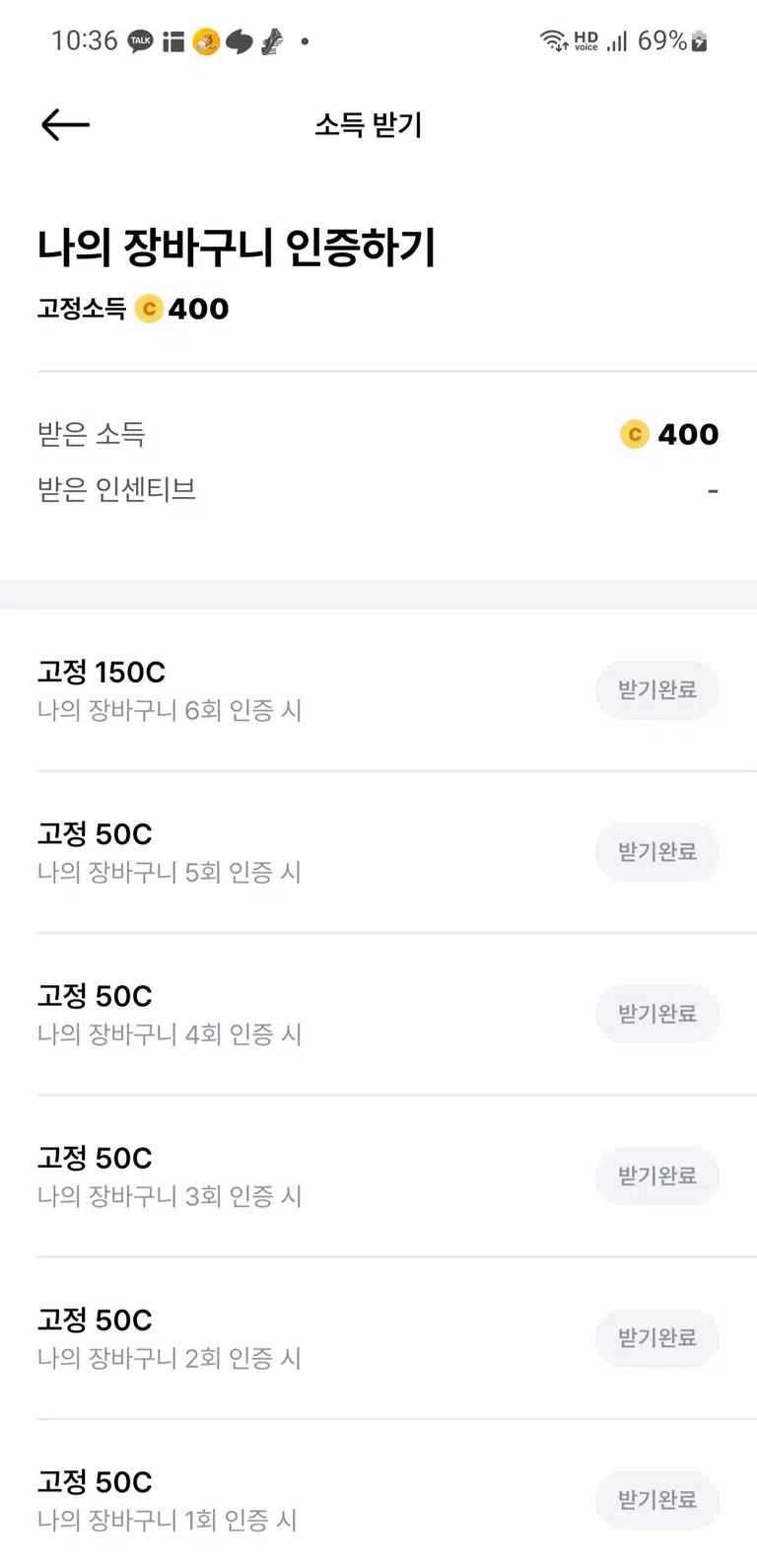Tap 받기완료 for 1회 인증 reward
Screen dimensions: 757x1568
656,1500
